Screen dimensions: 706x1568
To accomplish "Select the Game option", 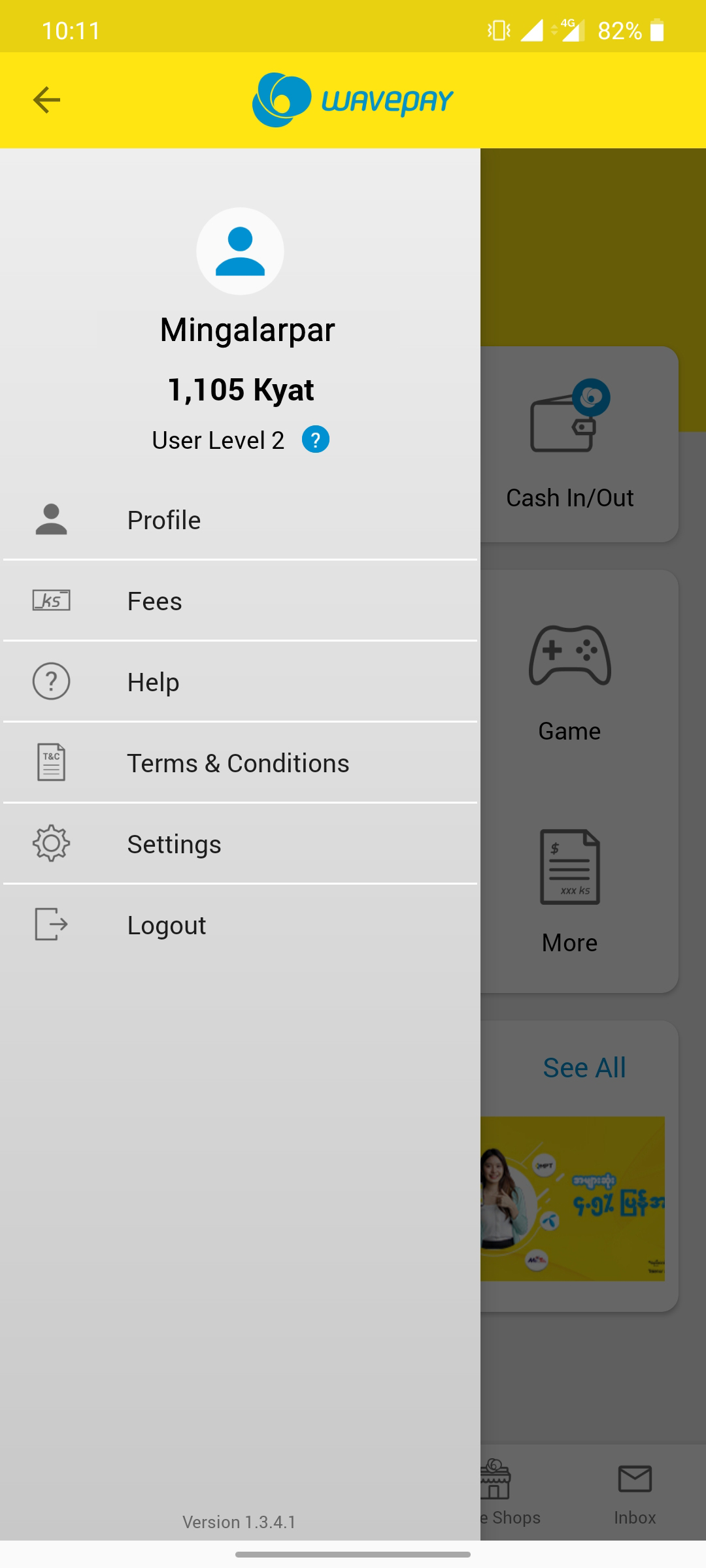I will [x=570, y=679].
